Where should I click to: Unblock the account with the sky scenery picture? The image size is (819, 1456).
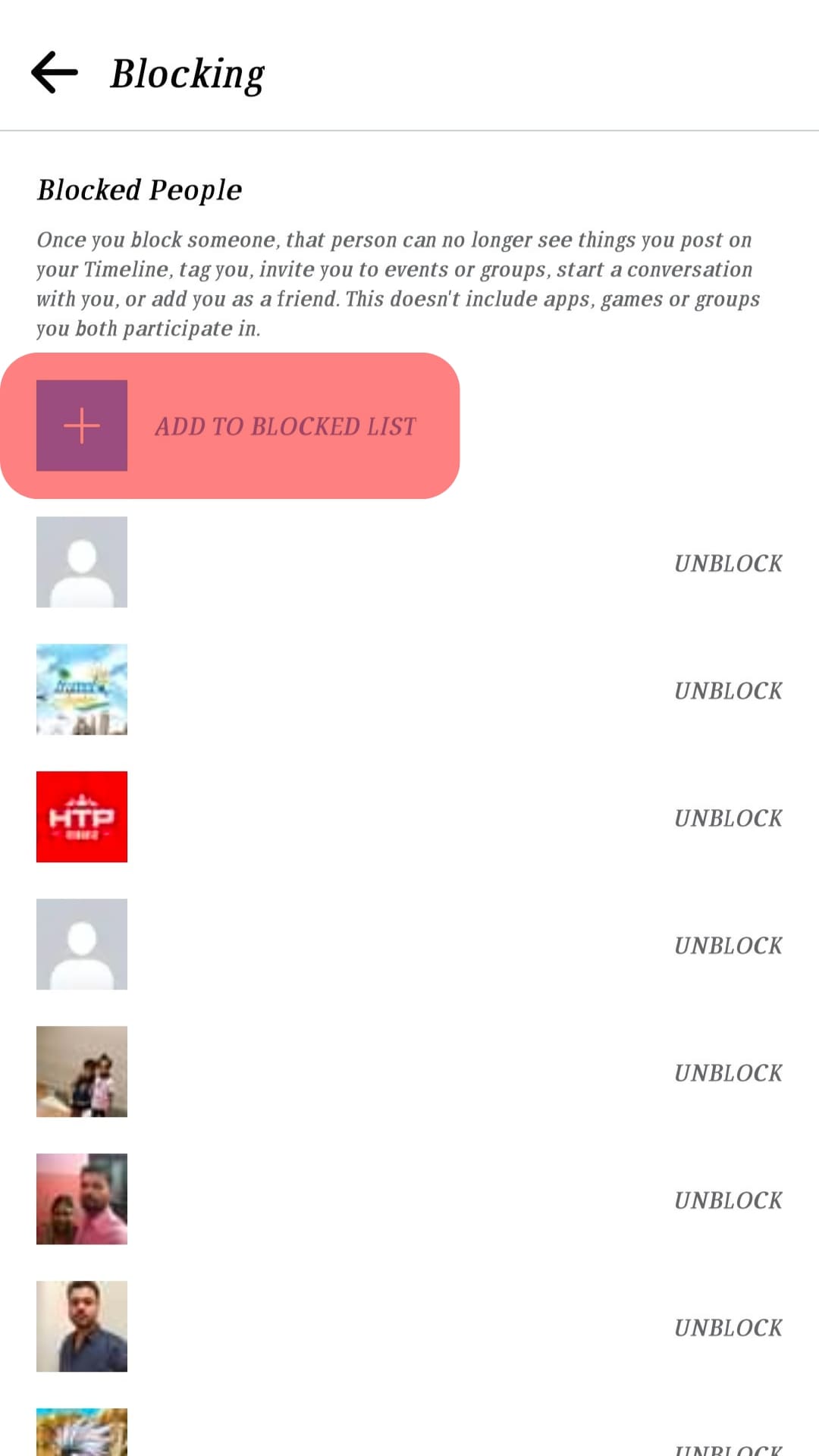click(727, 691)
